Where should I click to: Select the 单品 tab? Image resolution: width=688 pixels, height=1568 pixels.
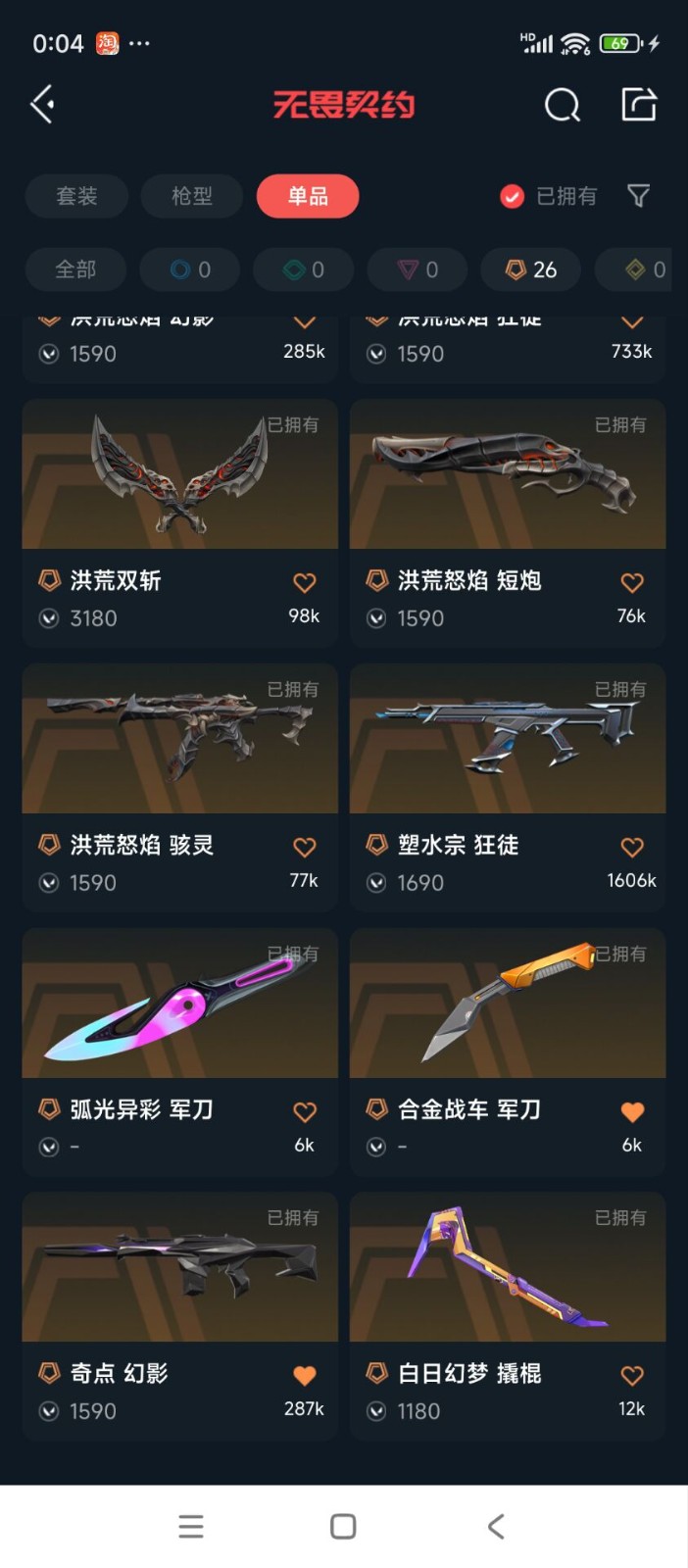(308, 196)
